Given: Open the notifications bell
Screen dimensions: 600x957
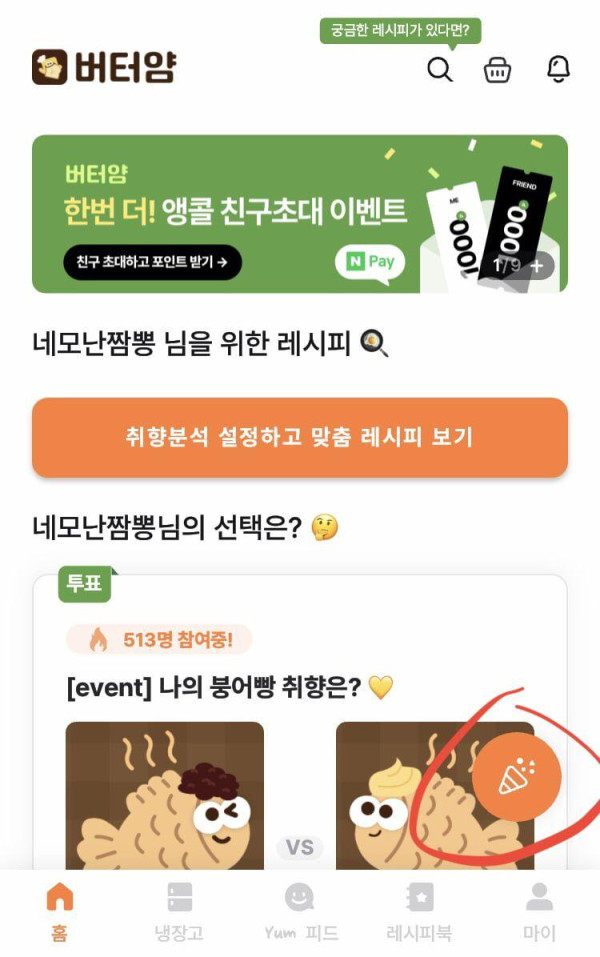Looking at the screenshot, I should [x=558, y=69].
